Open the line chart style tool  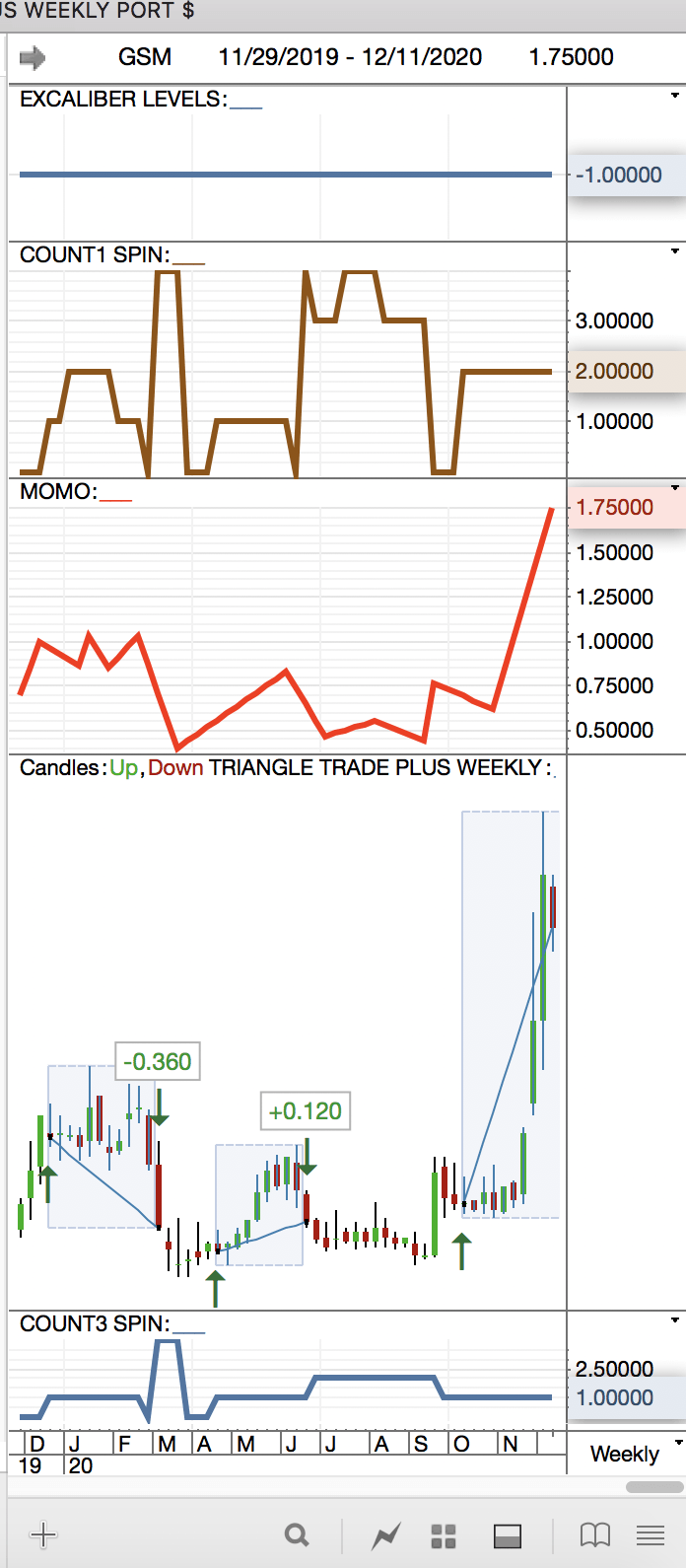[x=386, y=1535]
